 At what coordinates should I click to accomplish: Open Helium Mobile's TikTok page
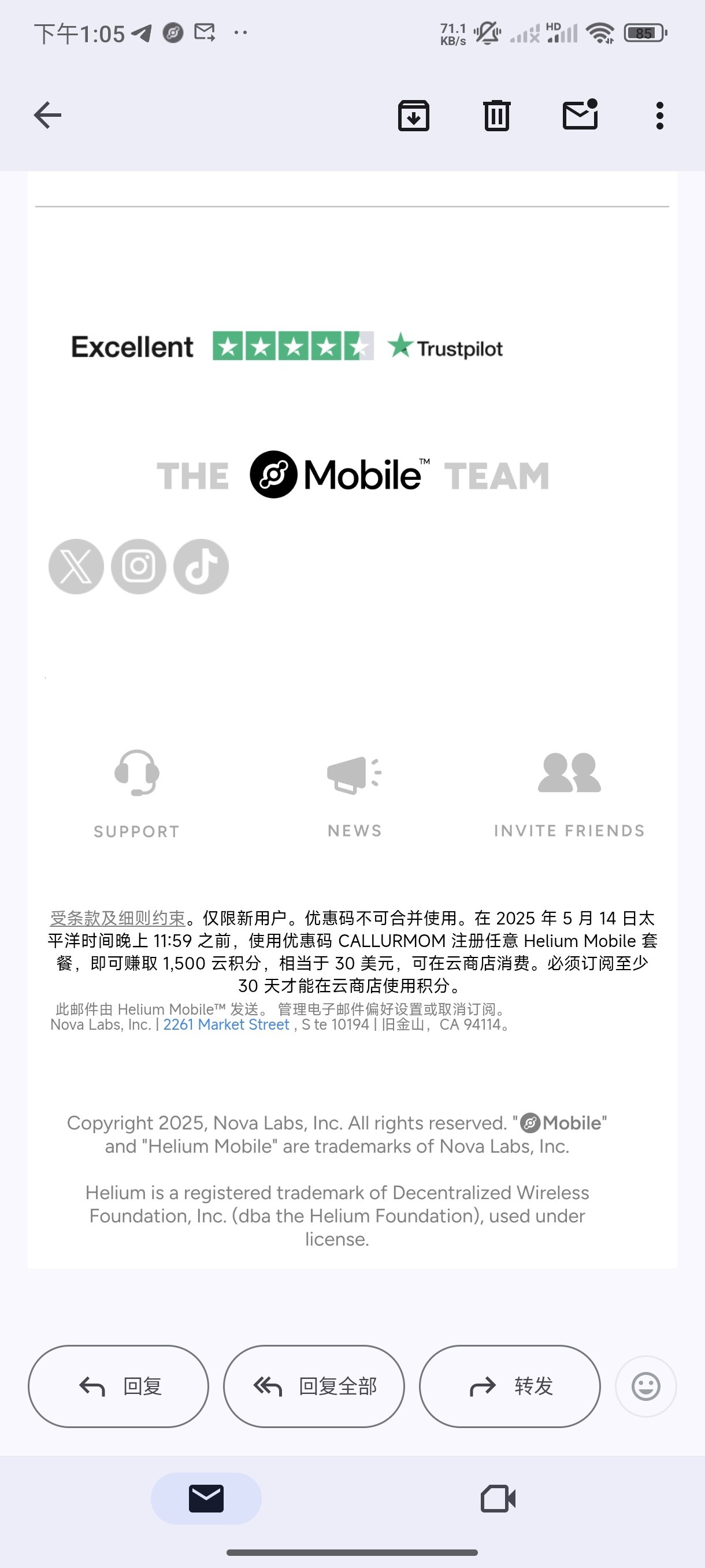click(201, 567)
